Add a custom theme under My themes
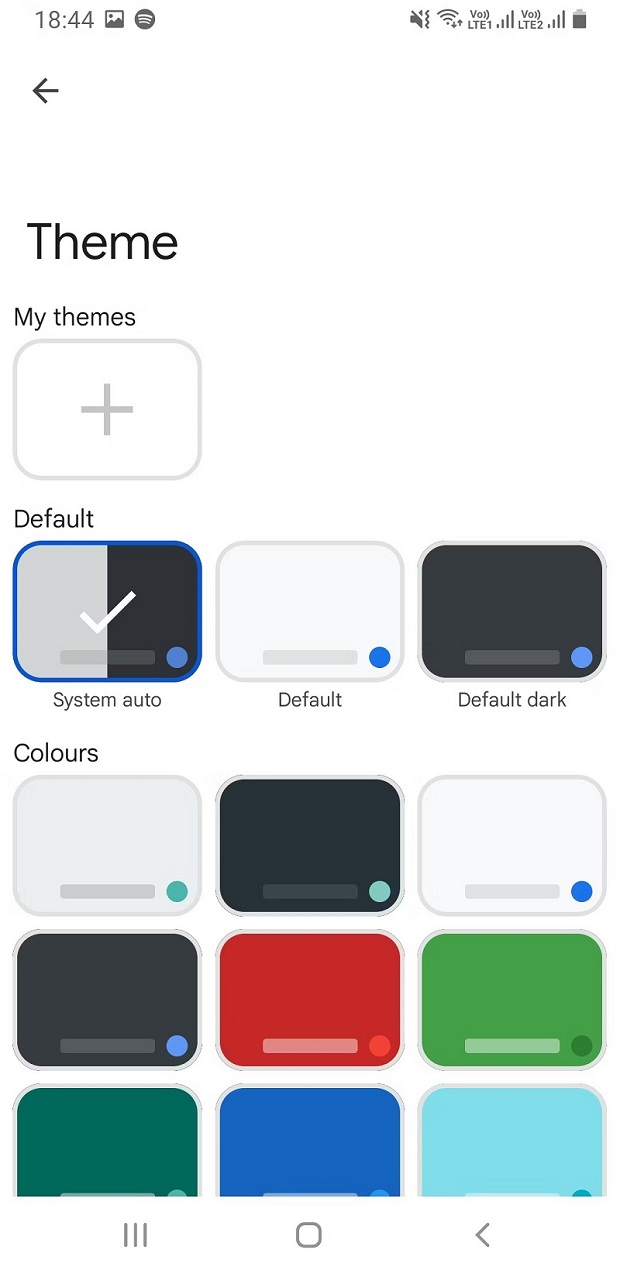Image resolution: width=620 pixels, height=1274 pixels. pos(107,409)
